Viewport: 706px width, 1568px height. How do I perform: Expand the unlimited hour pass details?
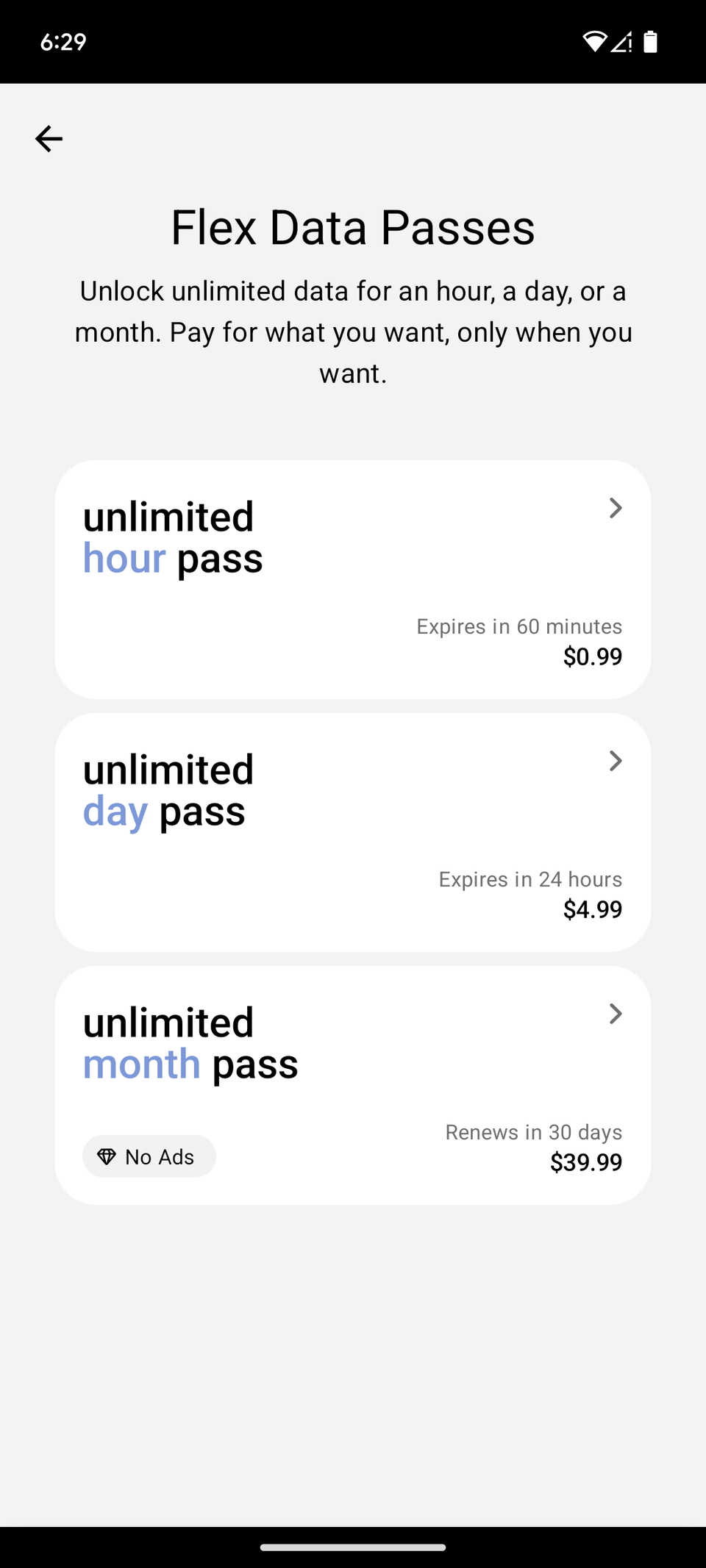[x=615, y=508]
